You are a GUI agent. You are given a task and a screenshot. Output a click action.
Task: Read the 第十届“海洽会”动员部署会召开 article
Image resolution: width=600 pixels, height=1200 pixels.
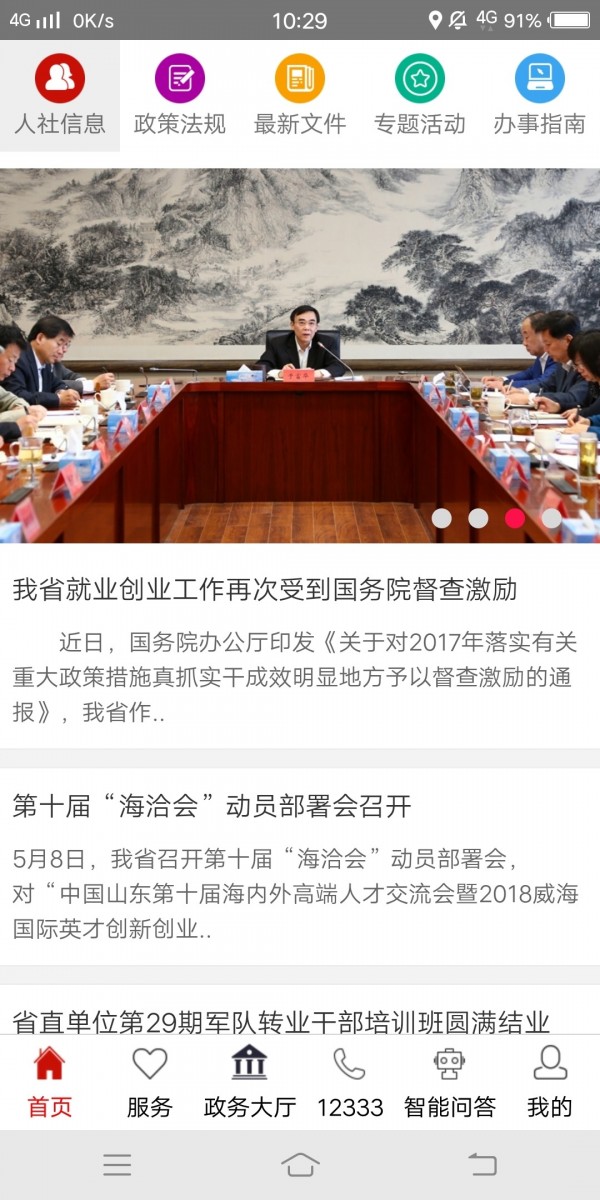pos(212,806)
